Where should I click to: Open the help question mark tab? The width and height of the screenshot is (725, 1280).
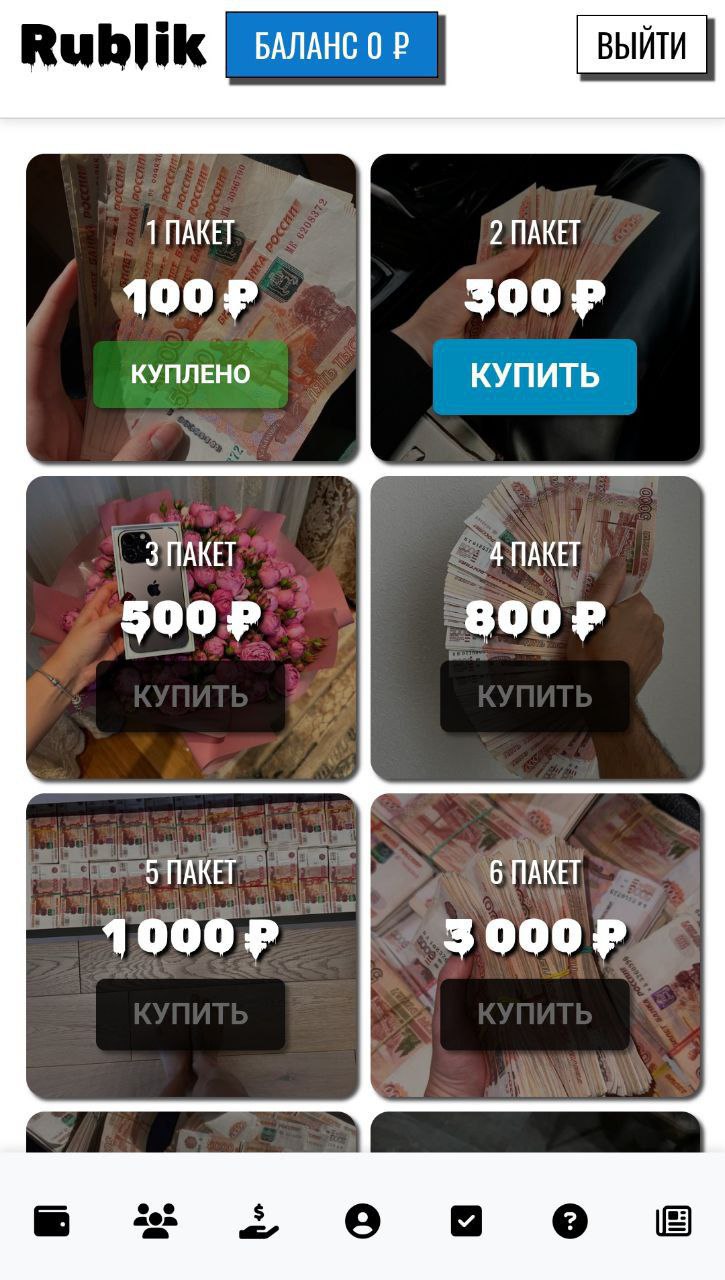(570, 1221)
